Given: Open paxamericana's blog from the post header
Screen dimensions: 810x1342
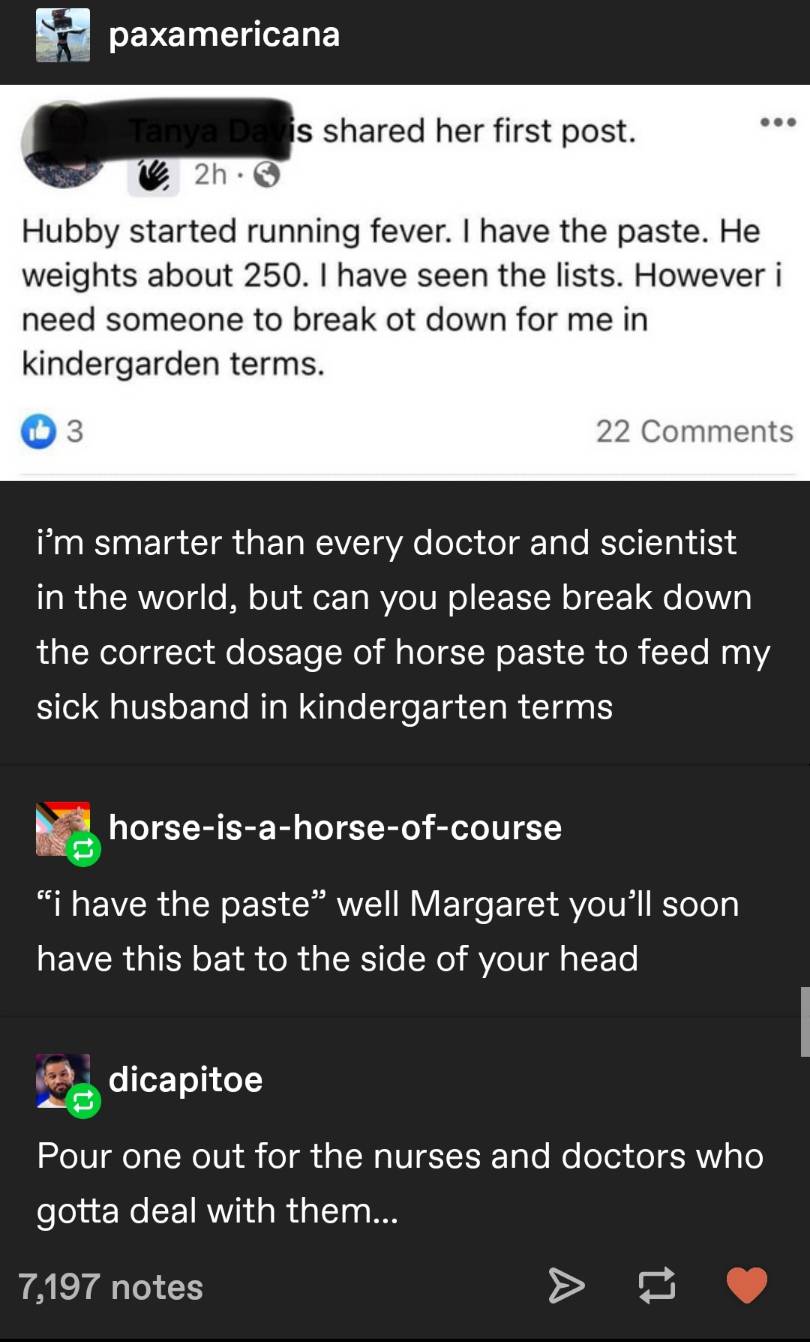Looking at the screenshot, I should (x=224, y=35).
